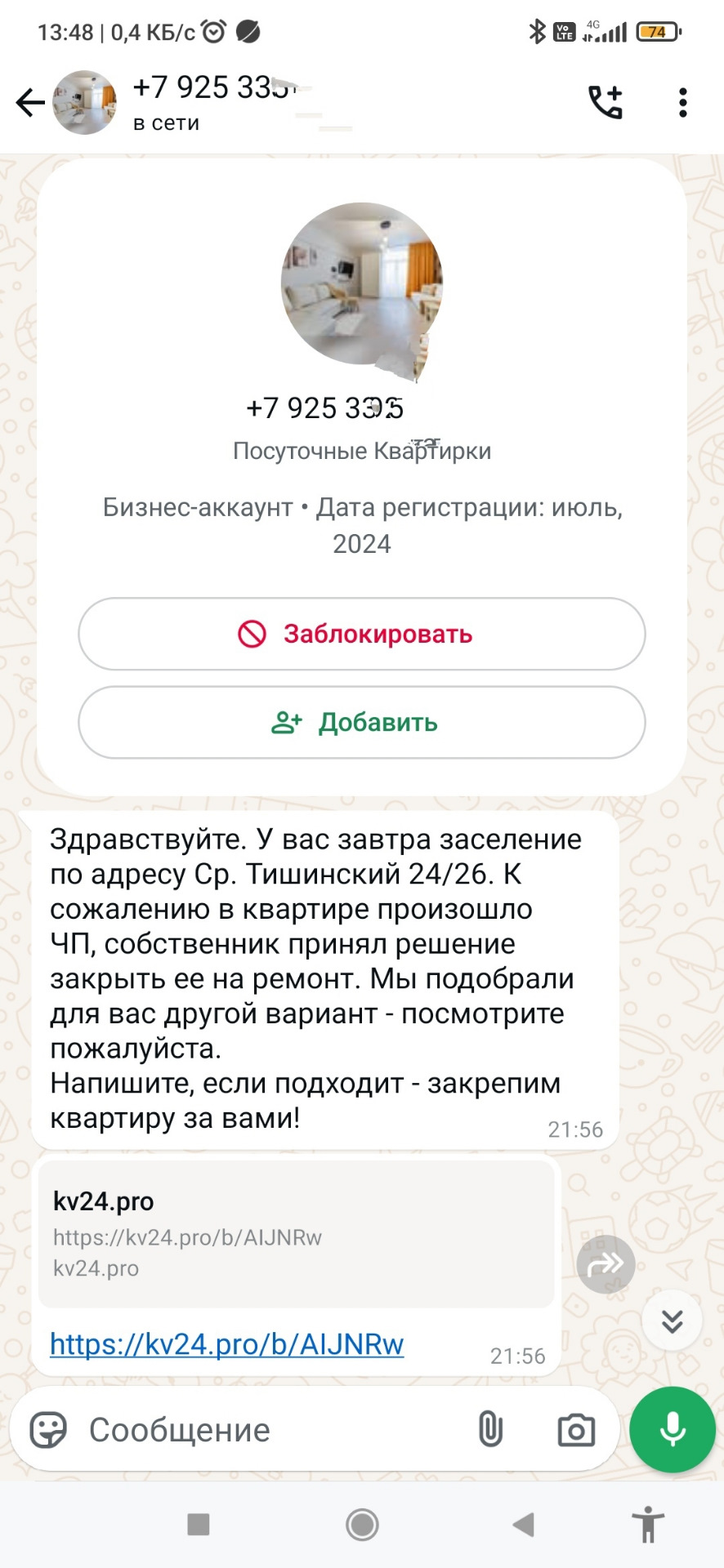Open the kv24.pro link preview card
This screenshot has width=724, height=1568.
(296, 1233)
